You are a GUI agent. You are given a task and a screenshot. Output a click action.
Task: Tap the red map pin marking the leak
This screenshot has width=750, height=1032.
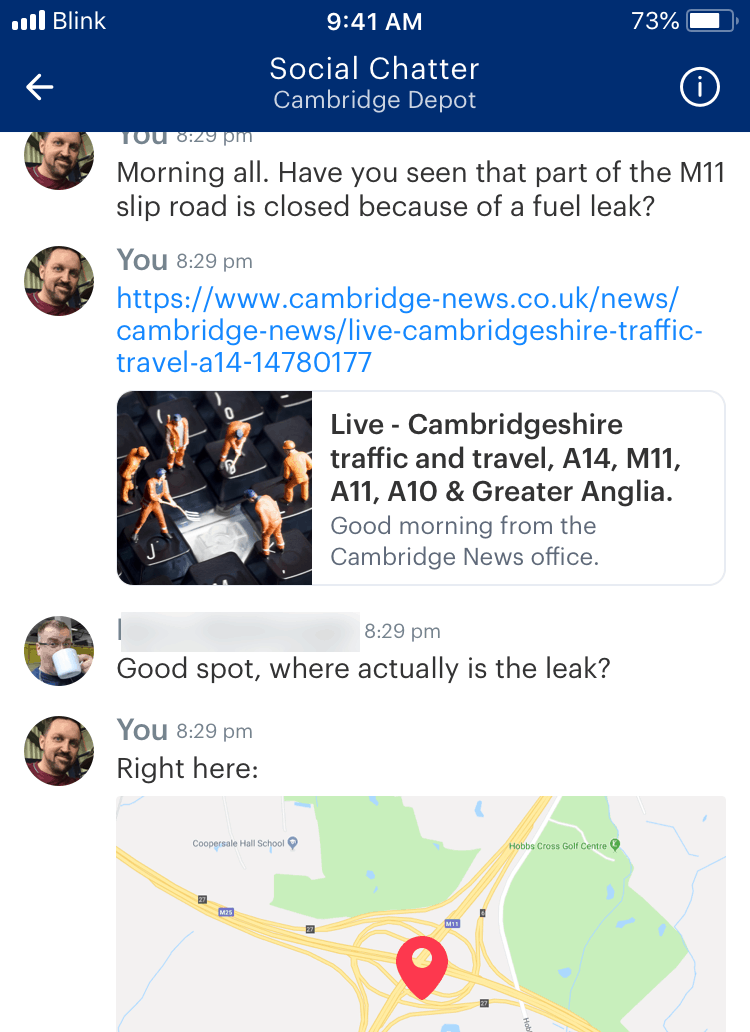point(422,965)
